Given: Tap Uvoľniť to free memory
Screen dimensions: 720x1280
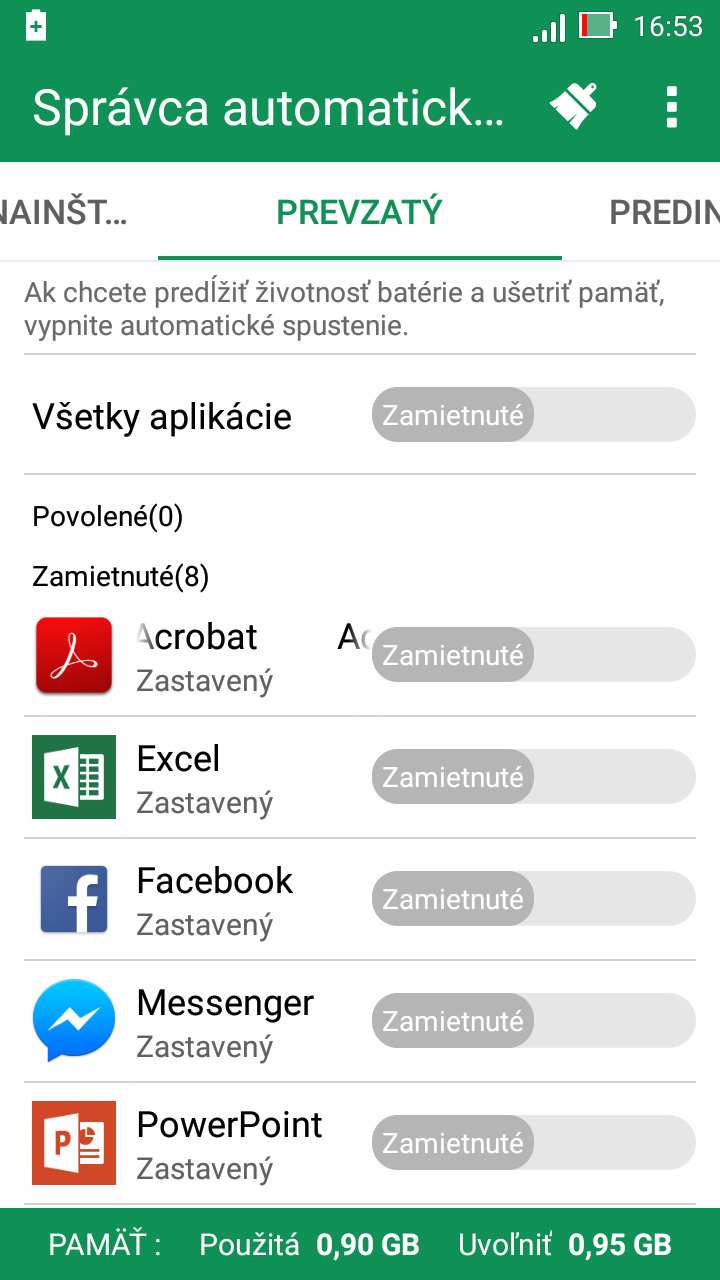Looking at the screenshot, I should pos(565,1244).
